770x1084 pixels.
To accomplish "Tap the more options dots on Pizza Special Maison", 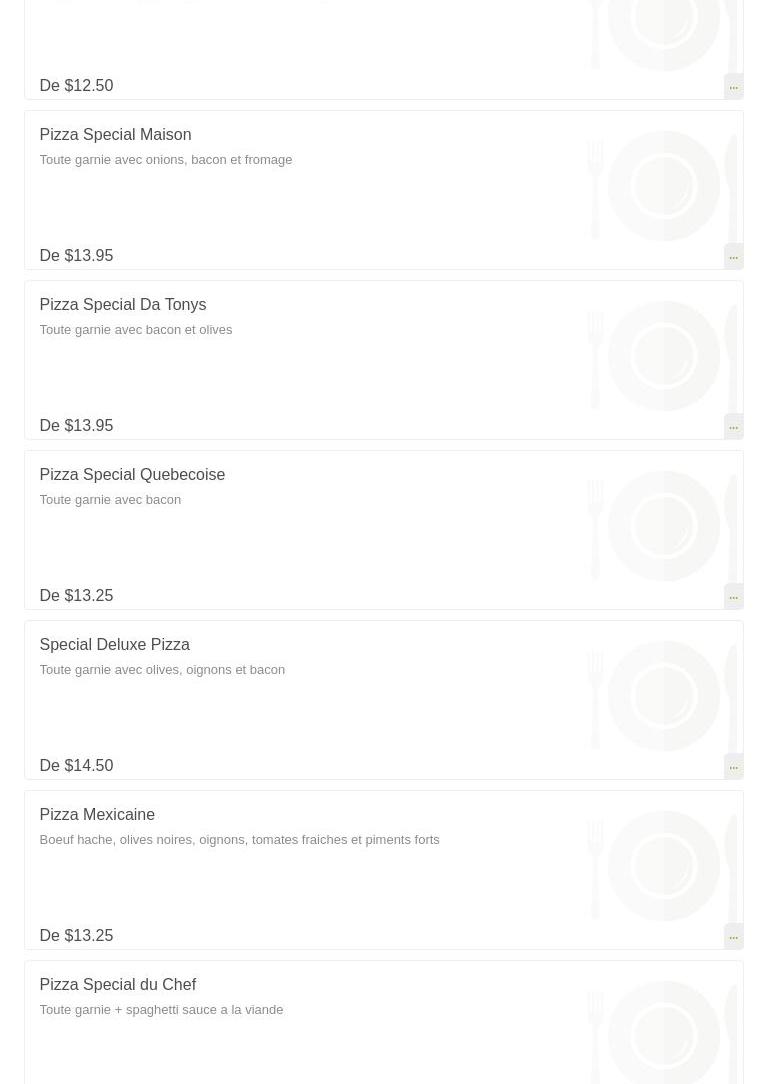I will click(x=733, y=256).
